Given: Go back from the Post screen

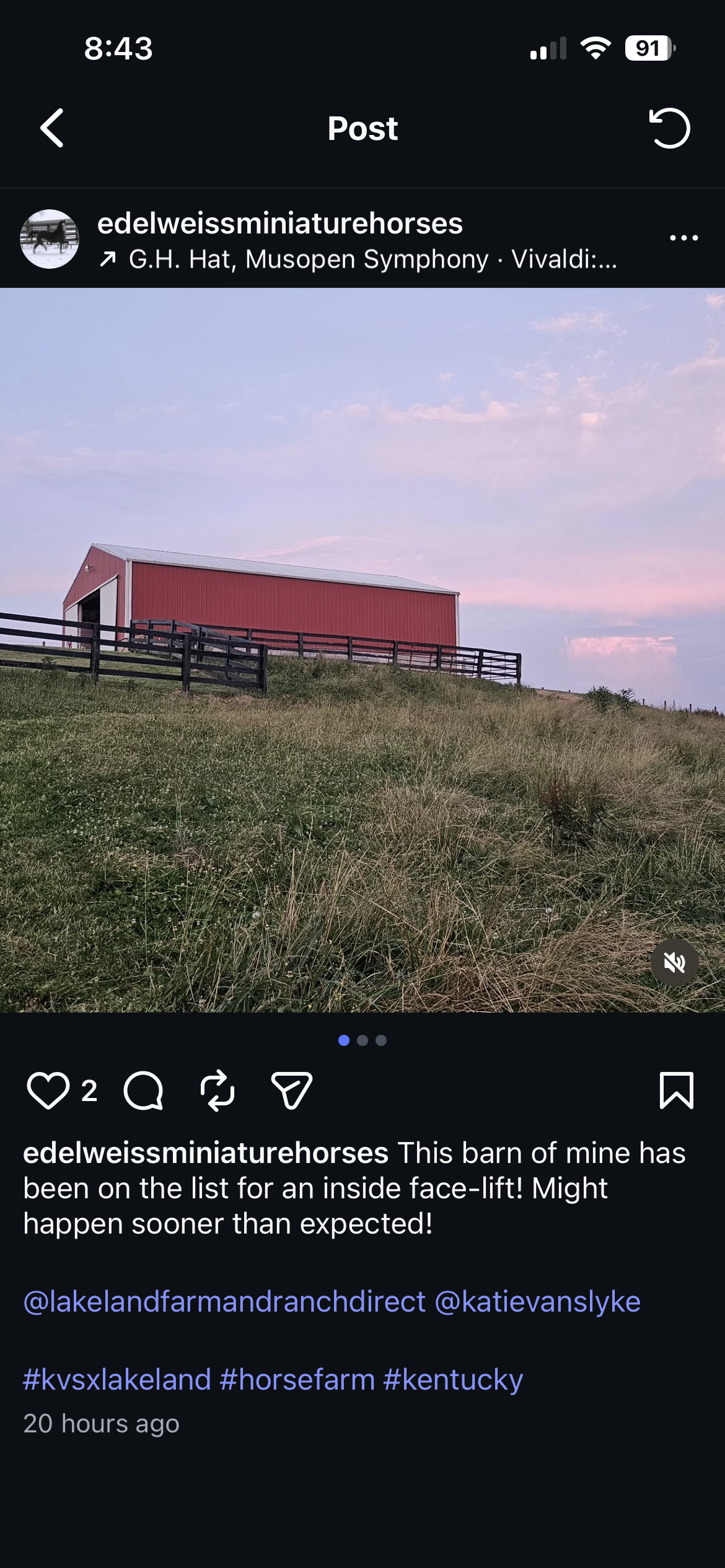Looking at the screenshot, I should pos(52,128).
